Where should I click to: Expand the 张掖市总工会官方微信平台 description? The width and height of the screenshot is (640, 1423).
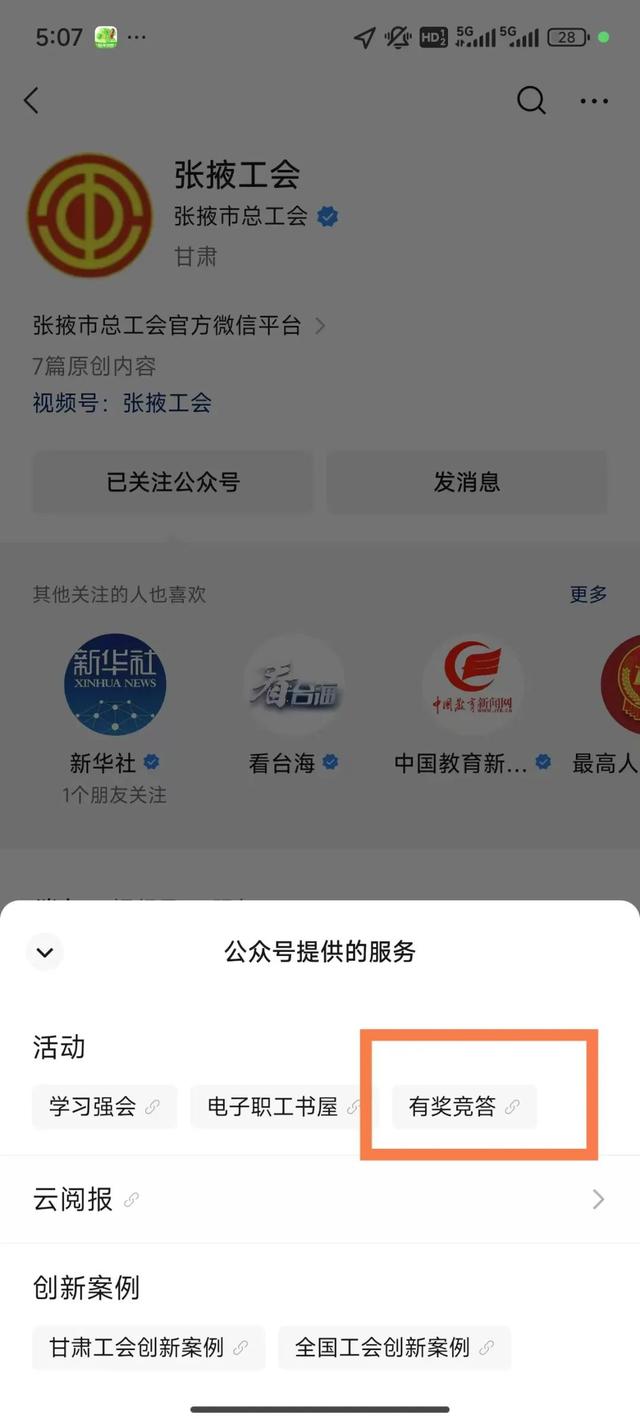click(180, 325)
